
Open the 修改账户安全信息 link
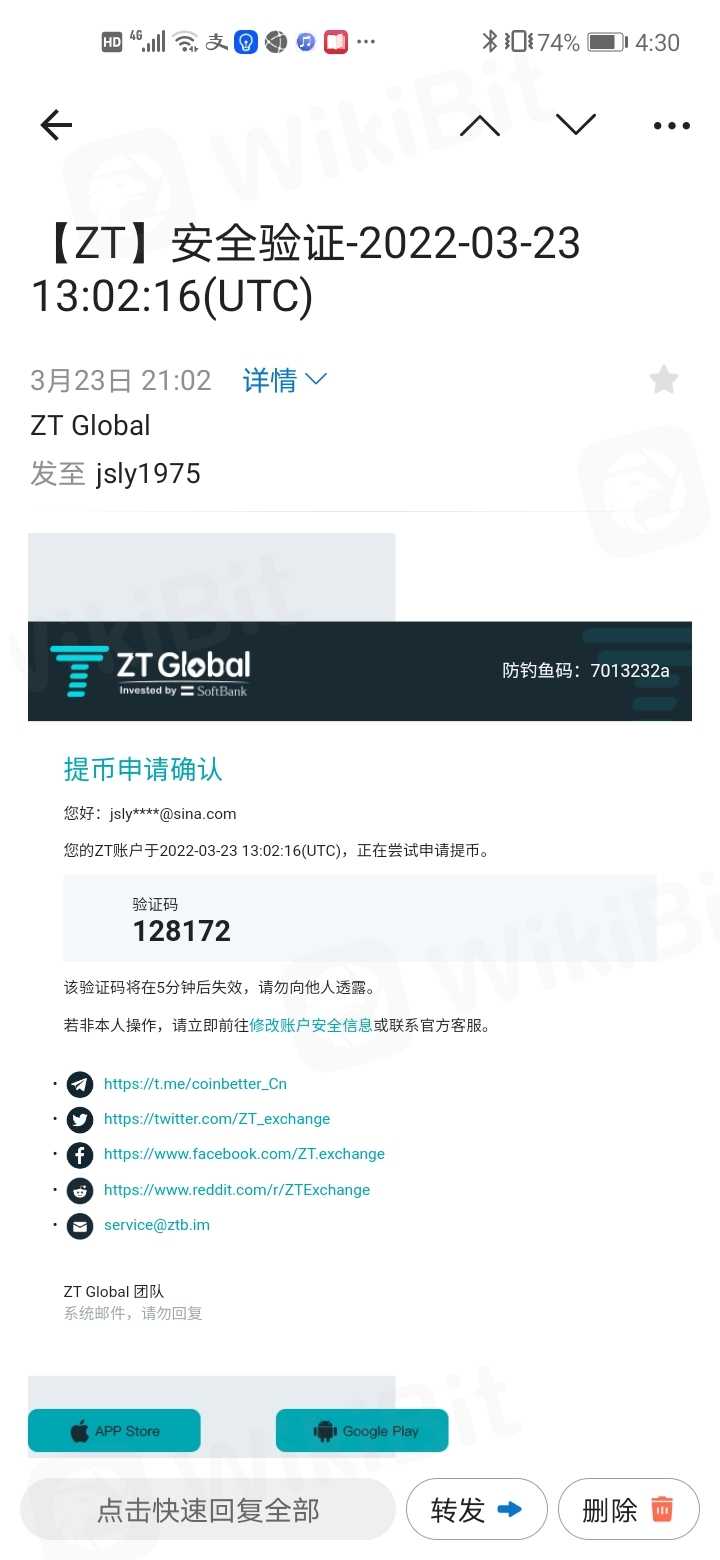310,1025
